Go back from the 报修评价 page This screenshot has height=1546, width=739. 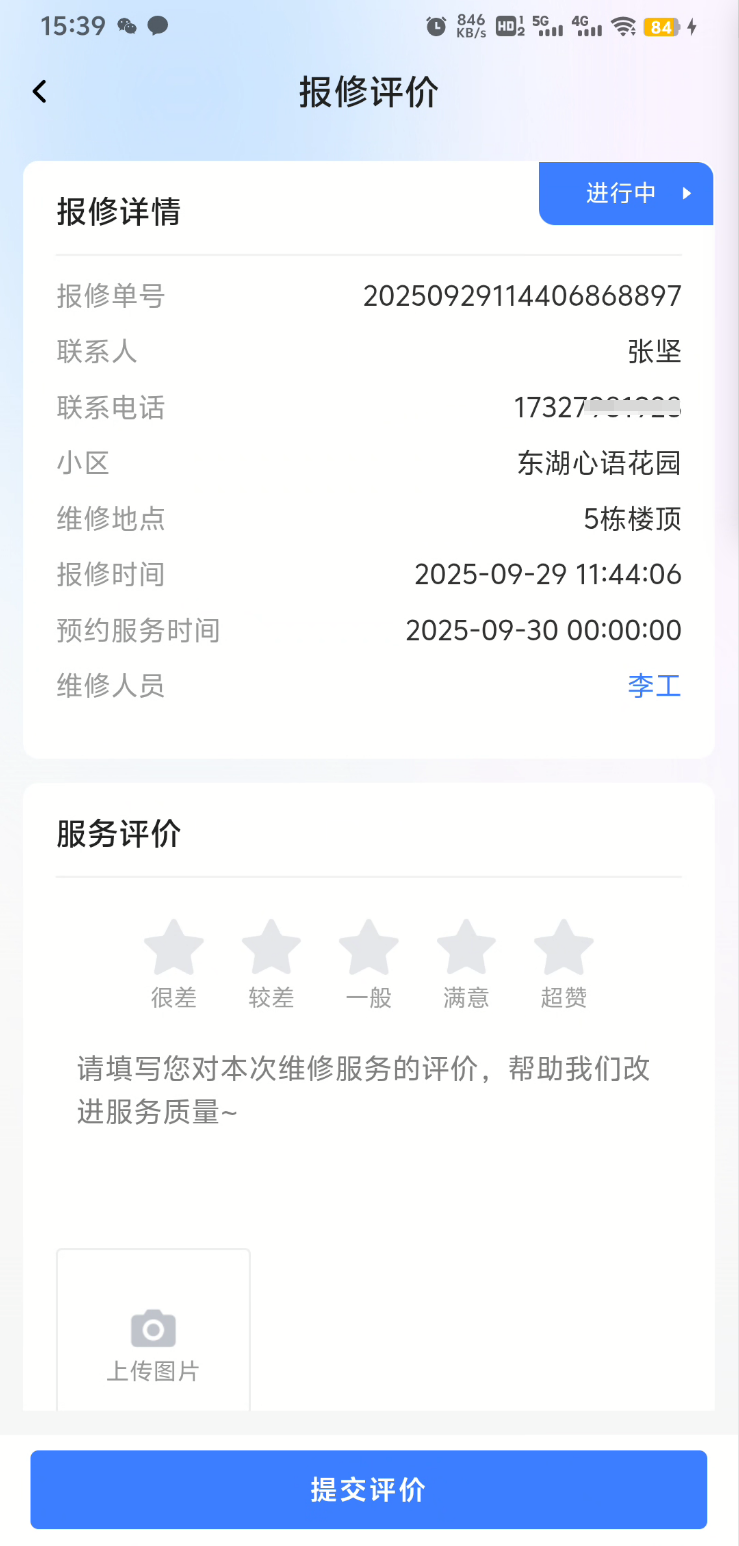40,92
